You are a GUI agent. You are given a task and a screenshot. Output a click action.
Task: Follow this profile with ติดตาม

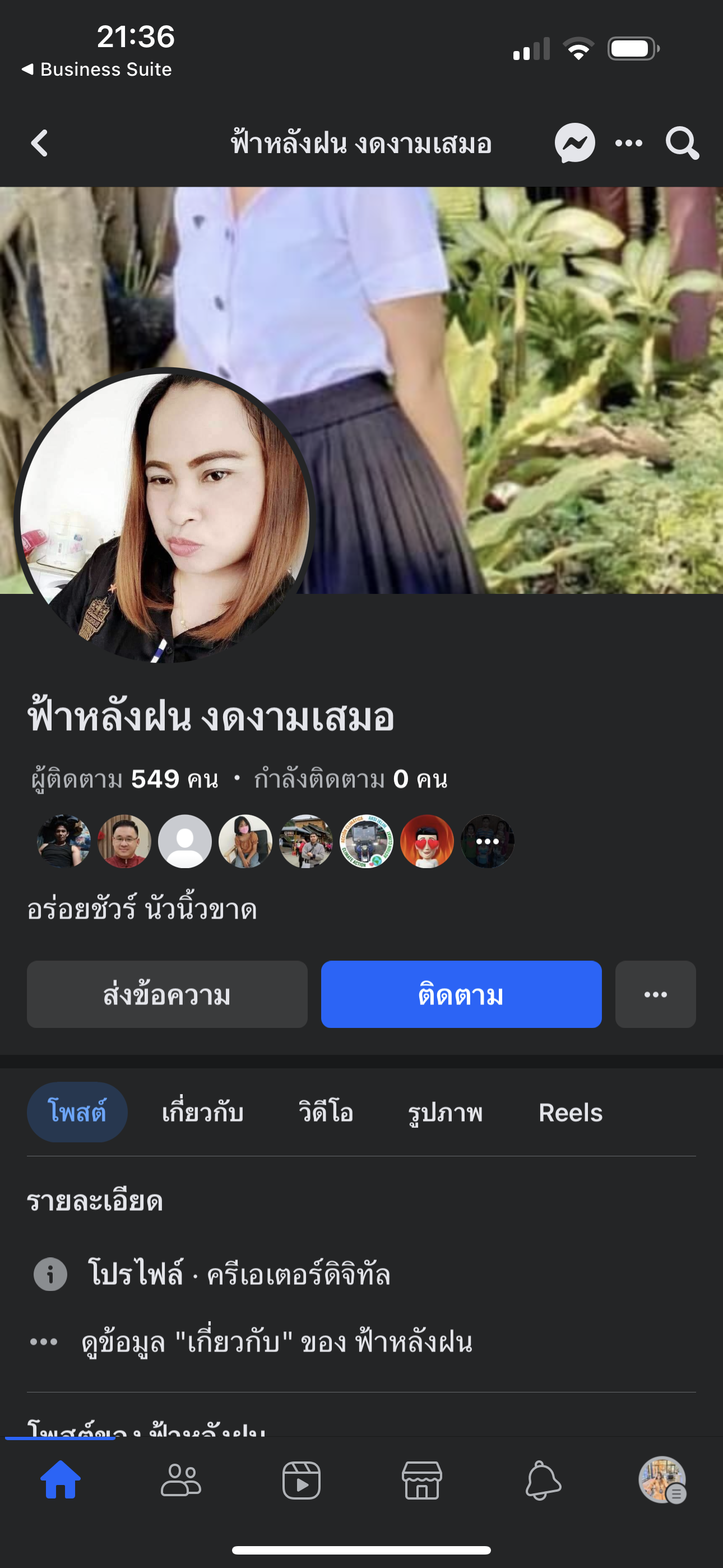461,995
